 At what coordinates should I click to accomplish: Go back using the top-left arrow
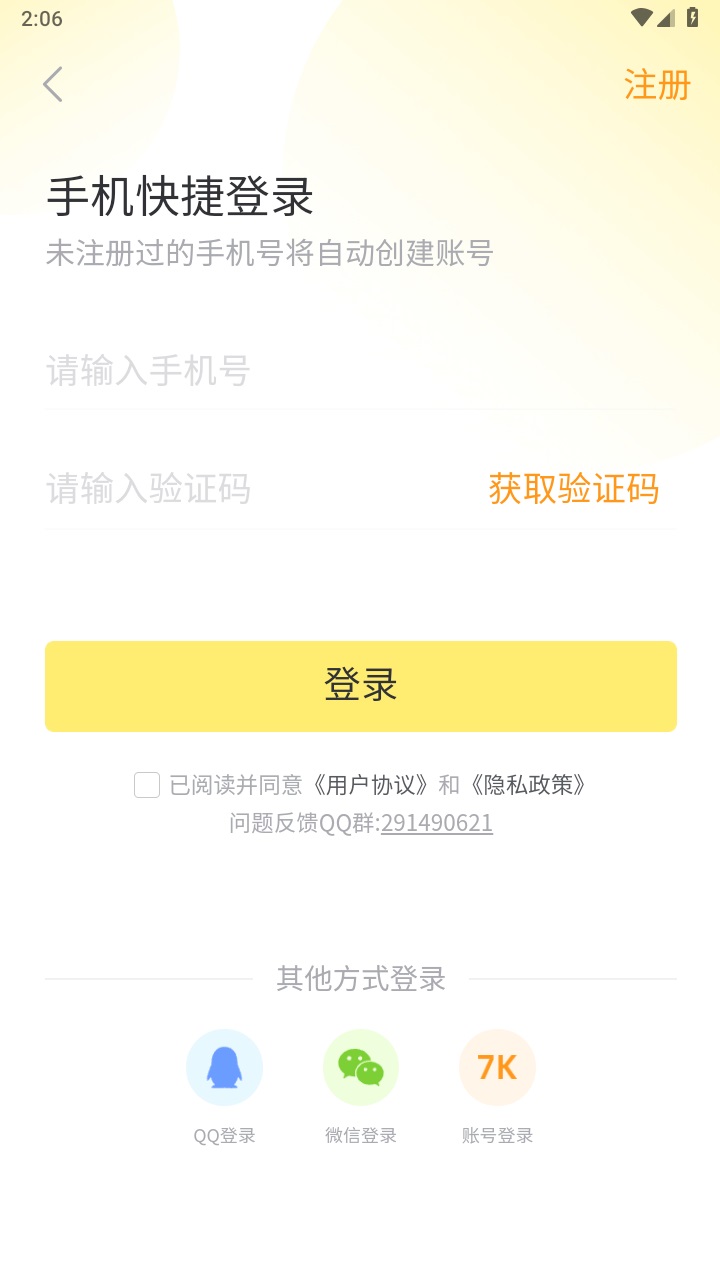coord(53,85)
